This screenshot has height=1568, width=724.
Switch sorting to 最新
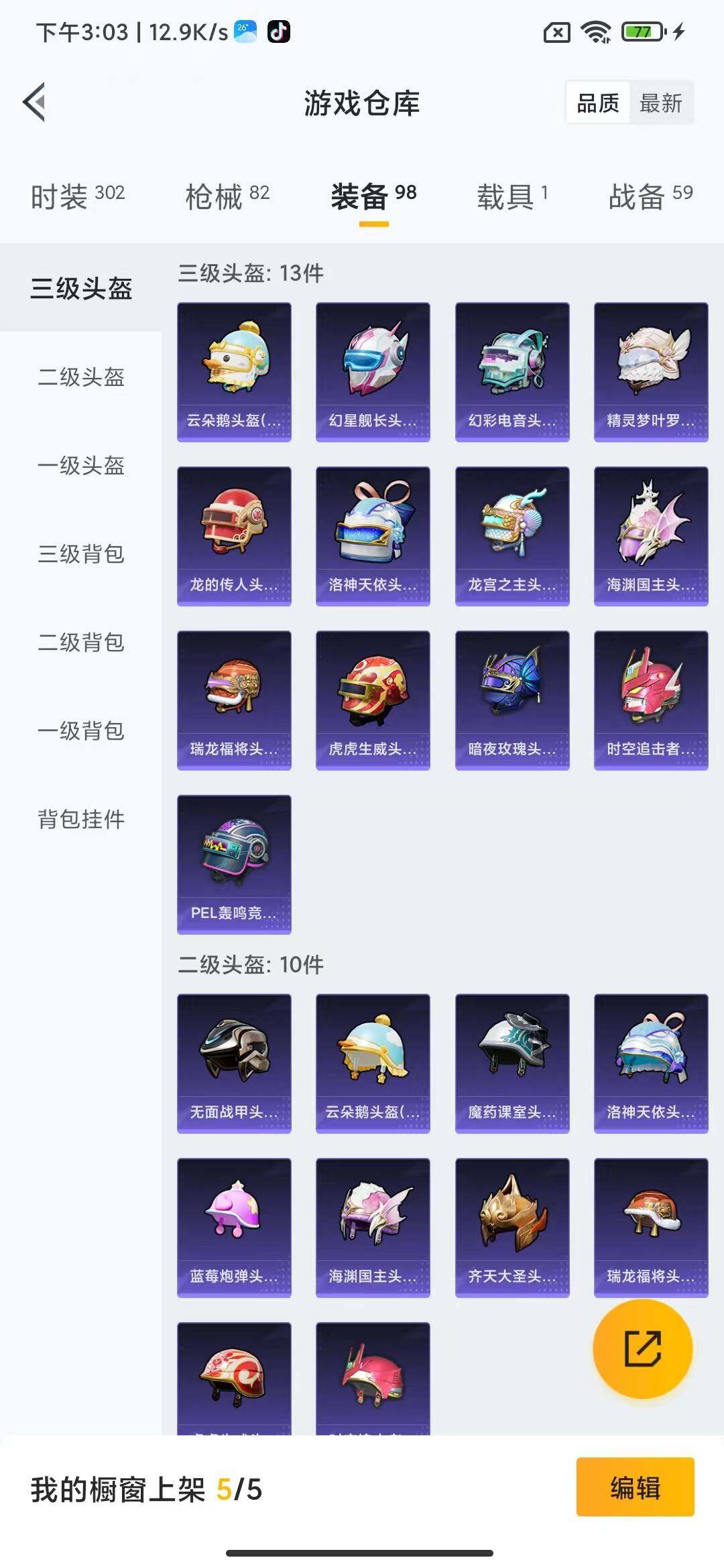click(660, 103)
